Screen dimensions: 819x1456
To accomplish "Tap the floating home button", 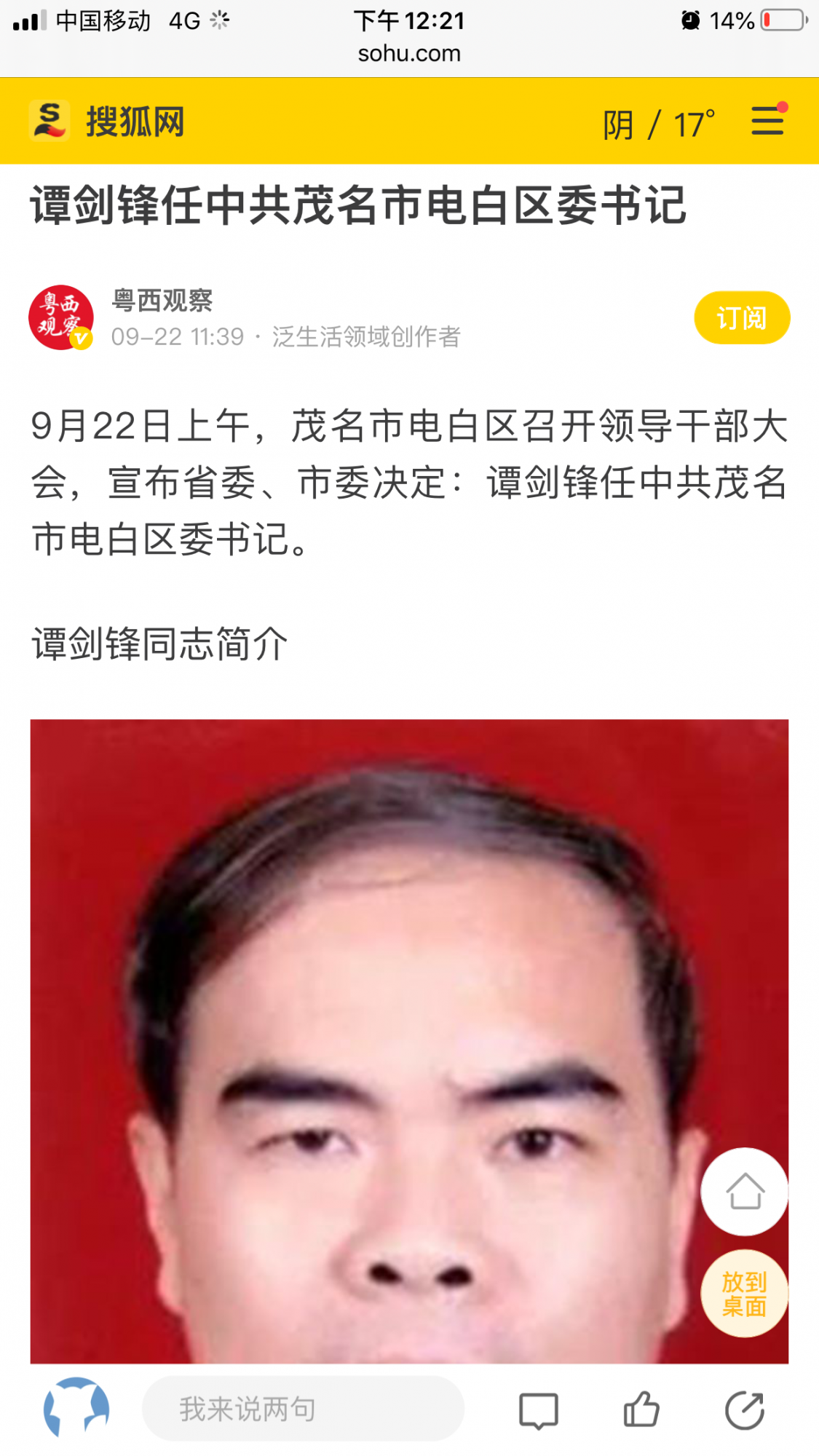I will coord(744,1192).
